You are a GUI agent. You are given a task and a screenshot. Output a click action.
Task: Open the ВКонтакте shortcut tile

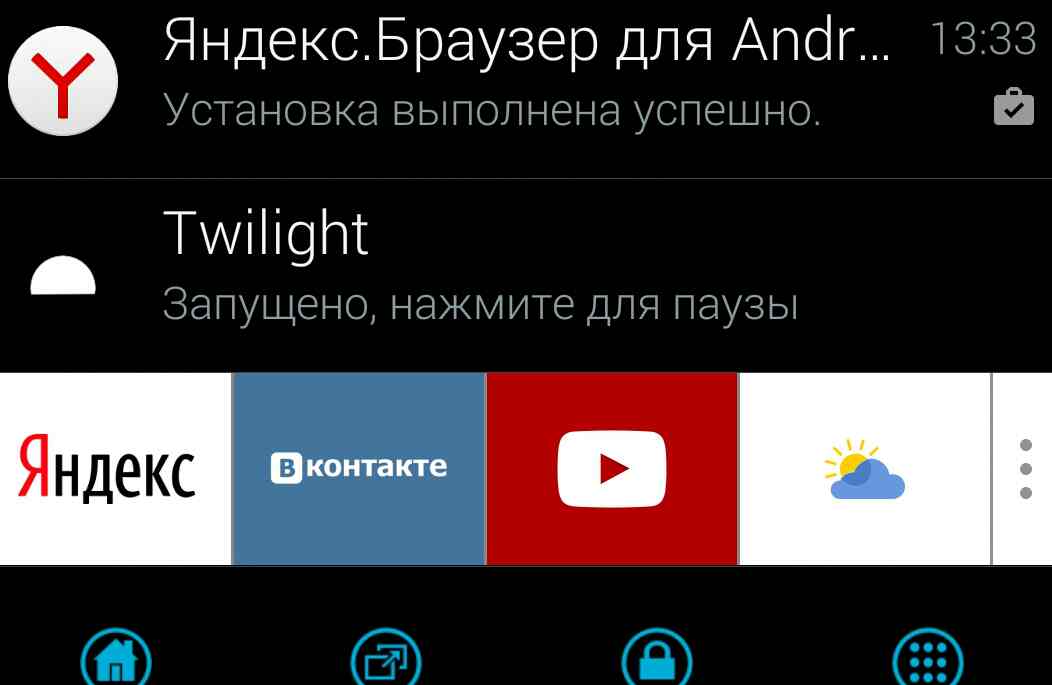tap(358, 468)
